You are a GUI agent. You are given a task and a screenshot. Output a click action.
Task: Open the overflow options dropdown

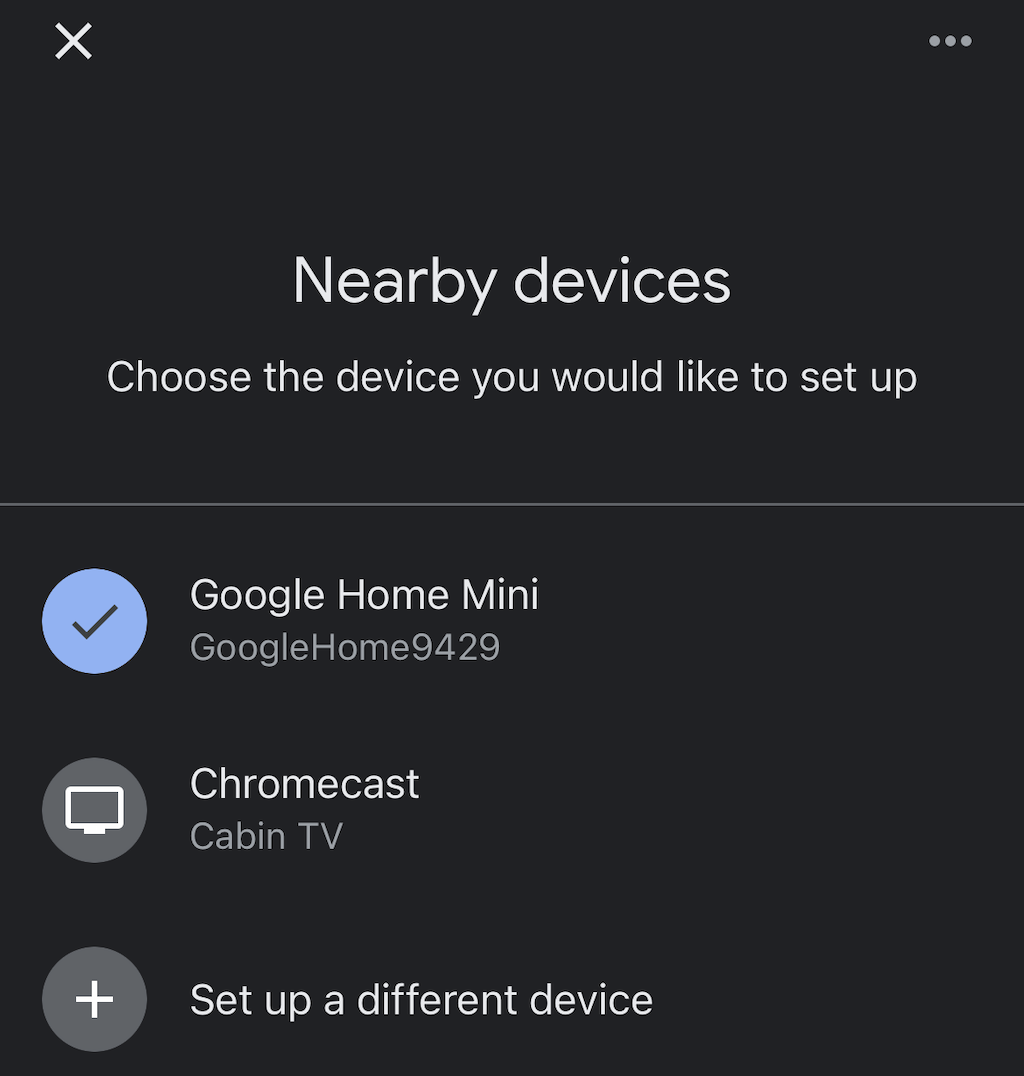(x=950, y=40)
